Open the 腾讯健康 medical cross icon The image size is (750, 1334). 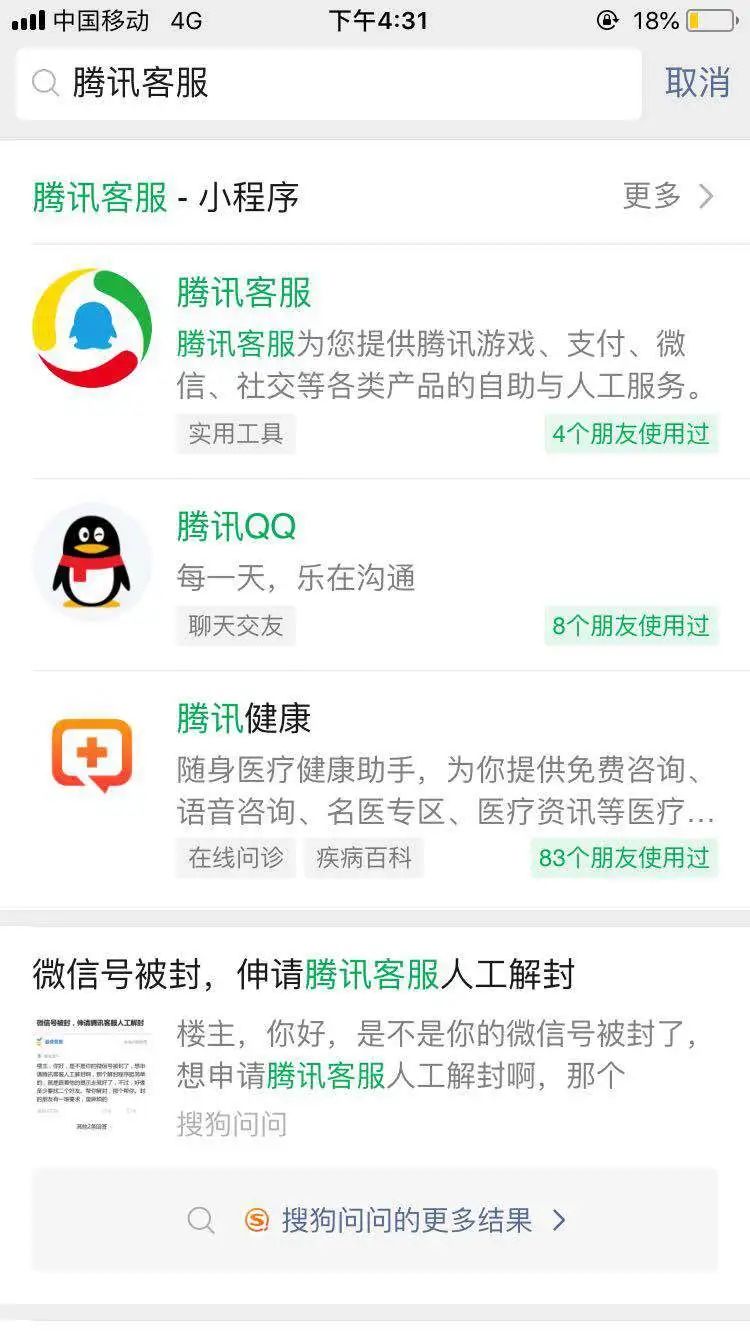pos(92,757)
